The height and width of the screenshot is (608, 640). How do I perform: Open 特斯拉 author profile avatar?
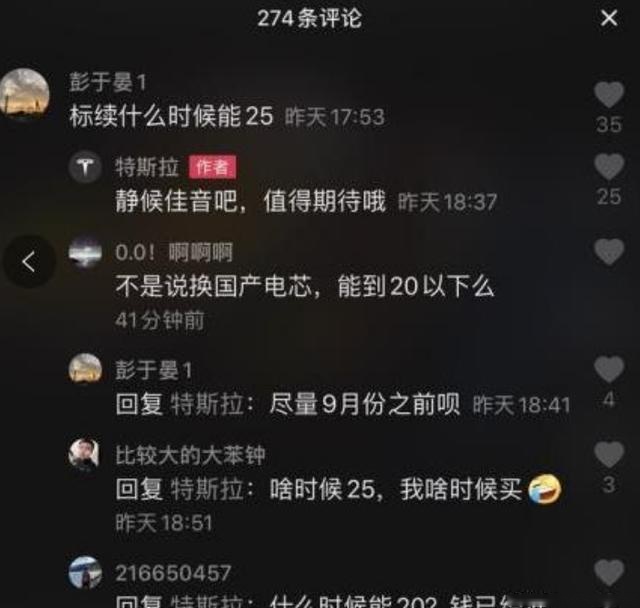85,167
